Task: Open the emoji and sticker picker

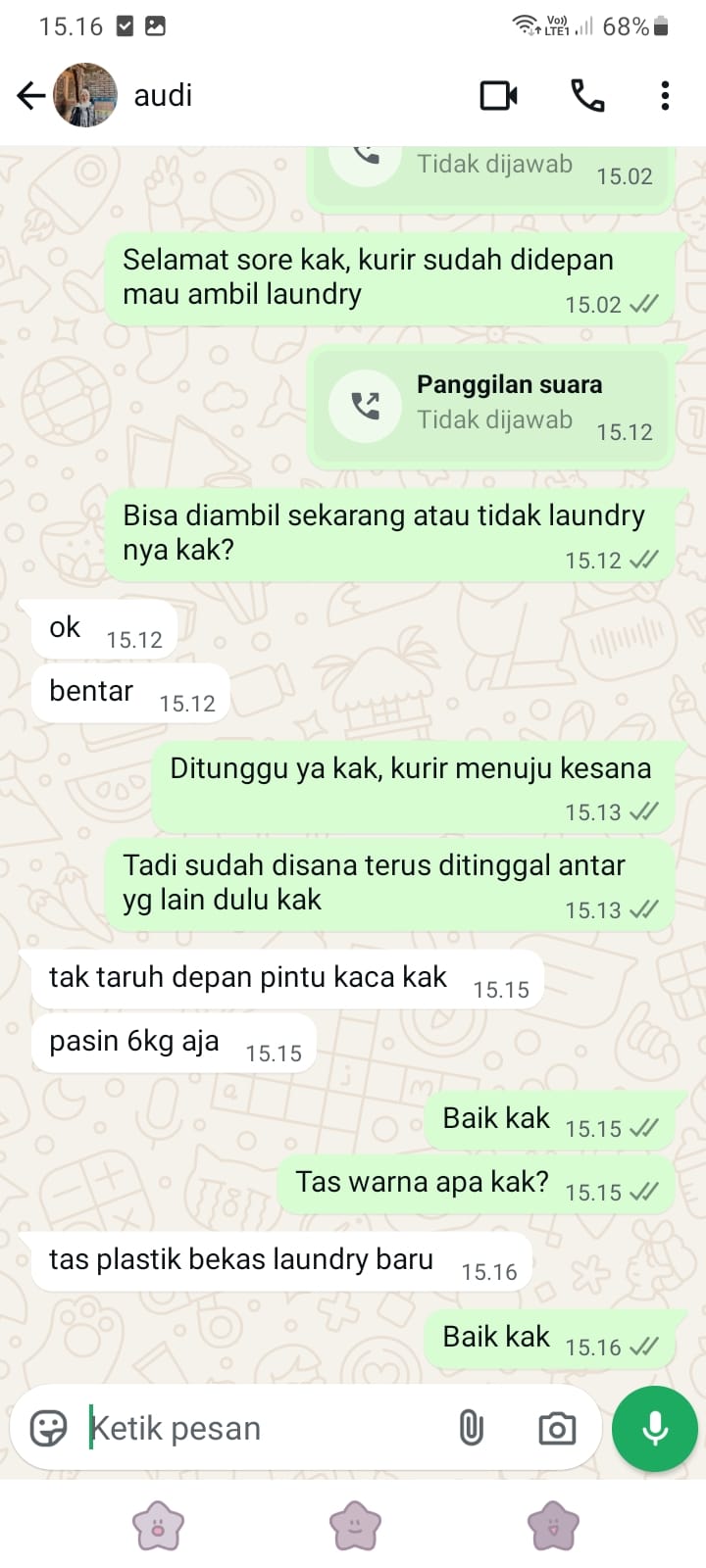Action: click(x=48, y=1428)
